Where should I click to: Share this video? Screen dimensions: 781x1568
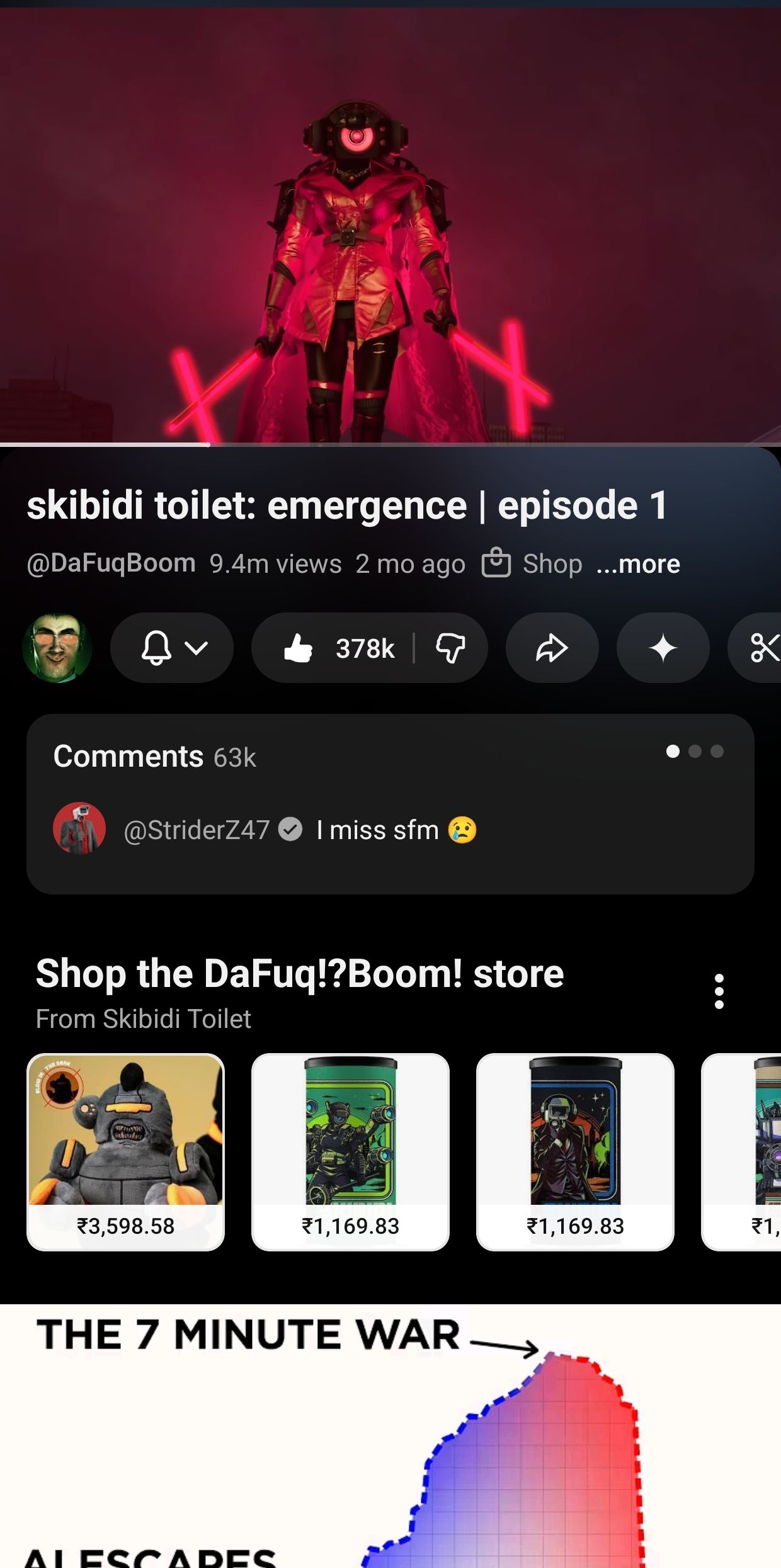(x=552, y=648)
